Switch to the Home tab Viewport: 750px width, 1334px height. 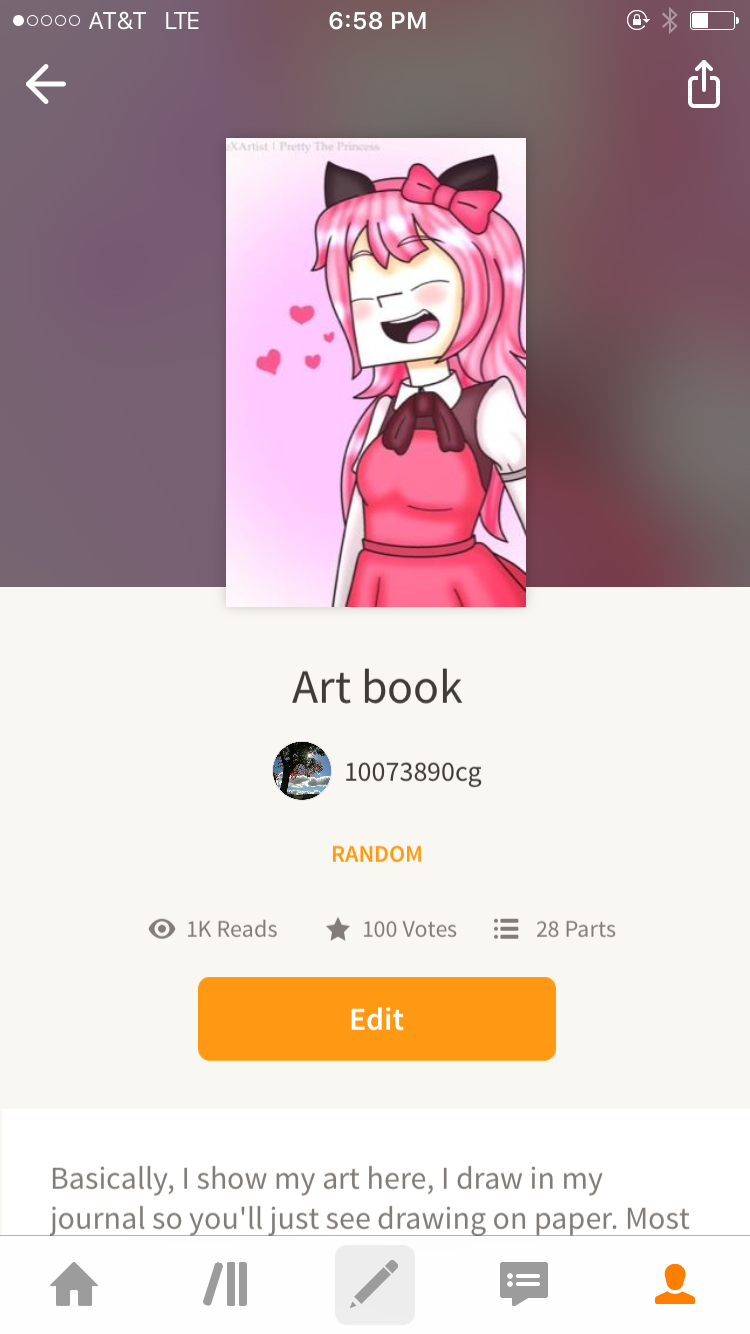[75, 1284]
